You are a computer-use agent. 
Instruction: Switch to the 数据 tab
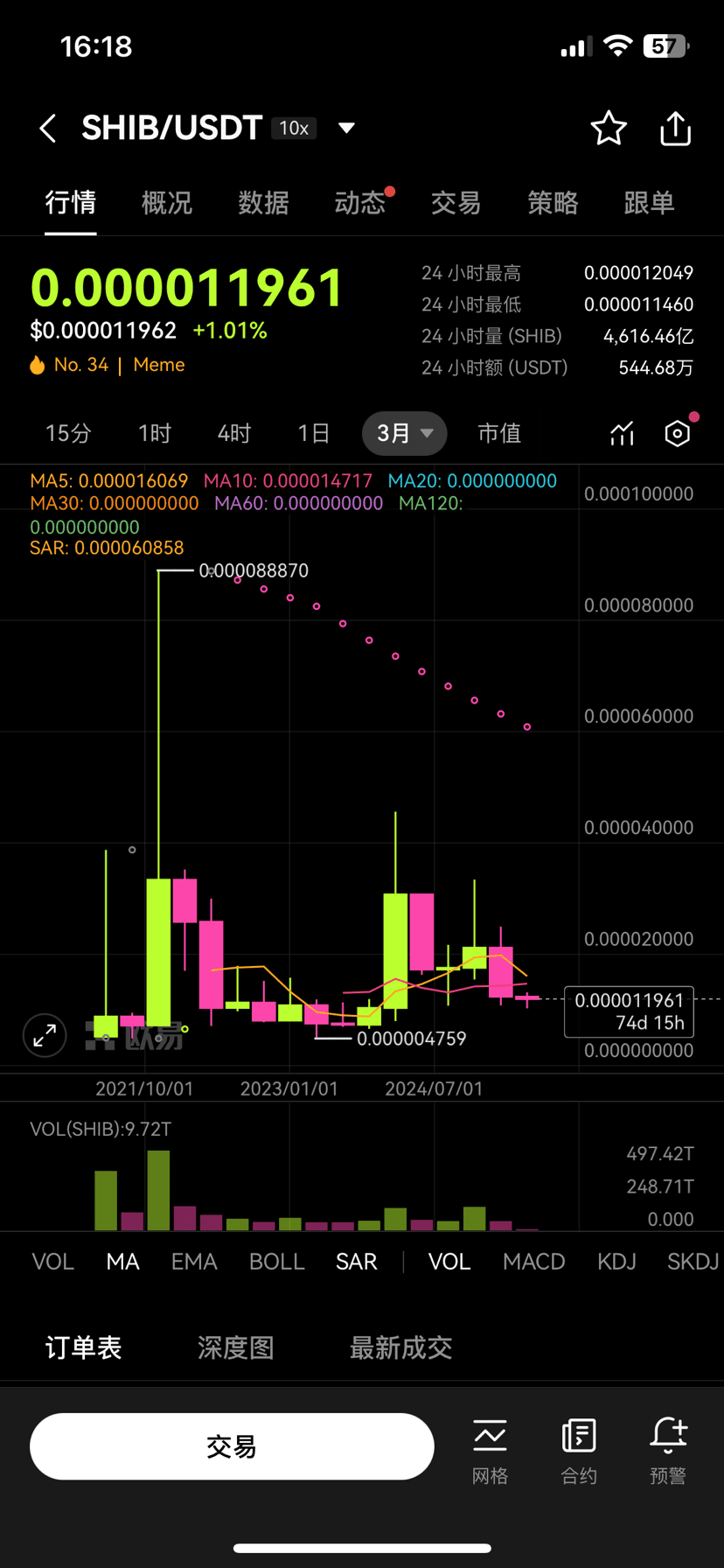[x=263, y=203]
